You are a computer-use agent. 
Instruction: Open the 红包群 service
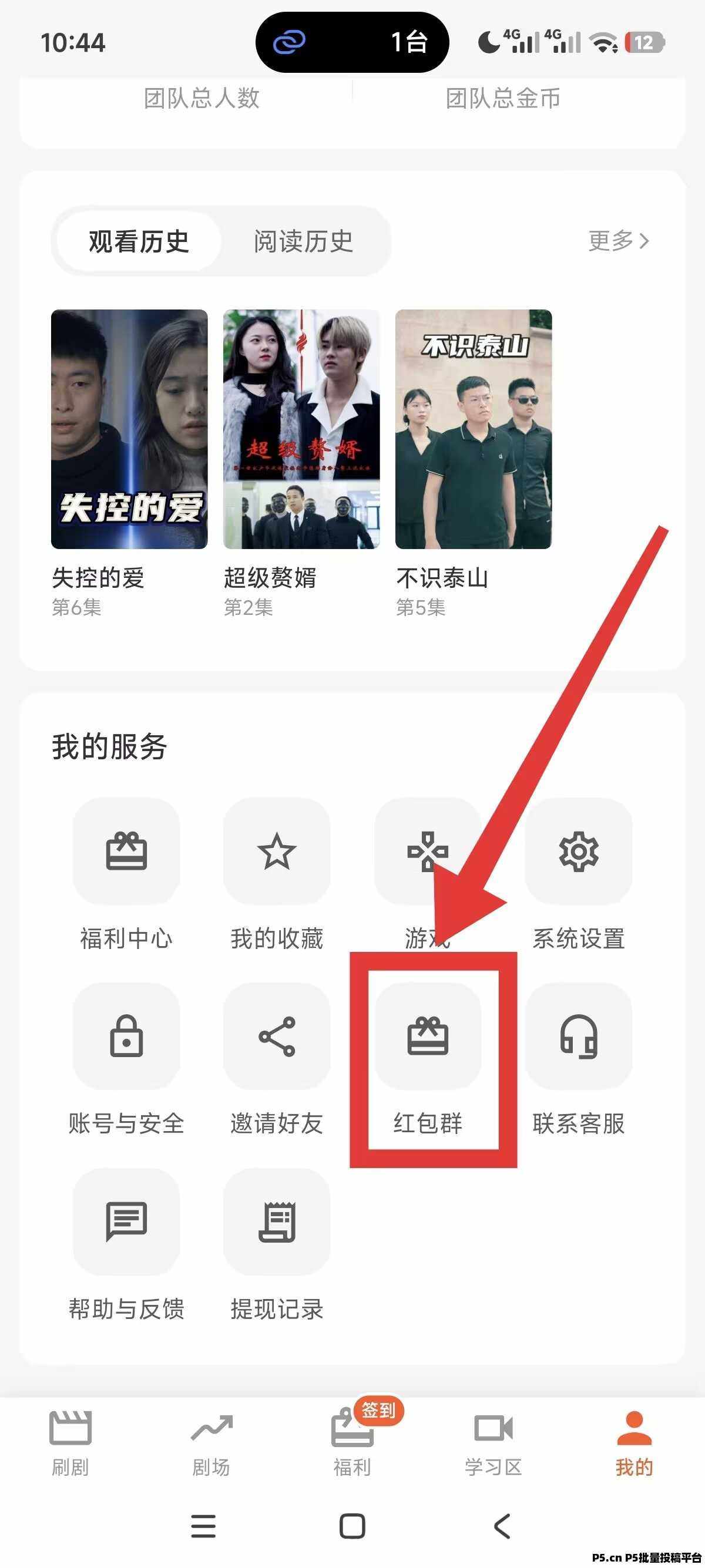[x=427, y=1037]
